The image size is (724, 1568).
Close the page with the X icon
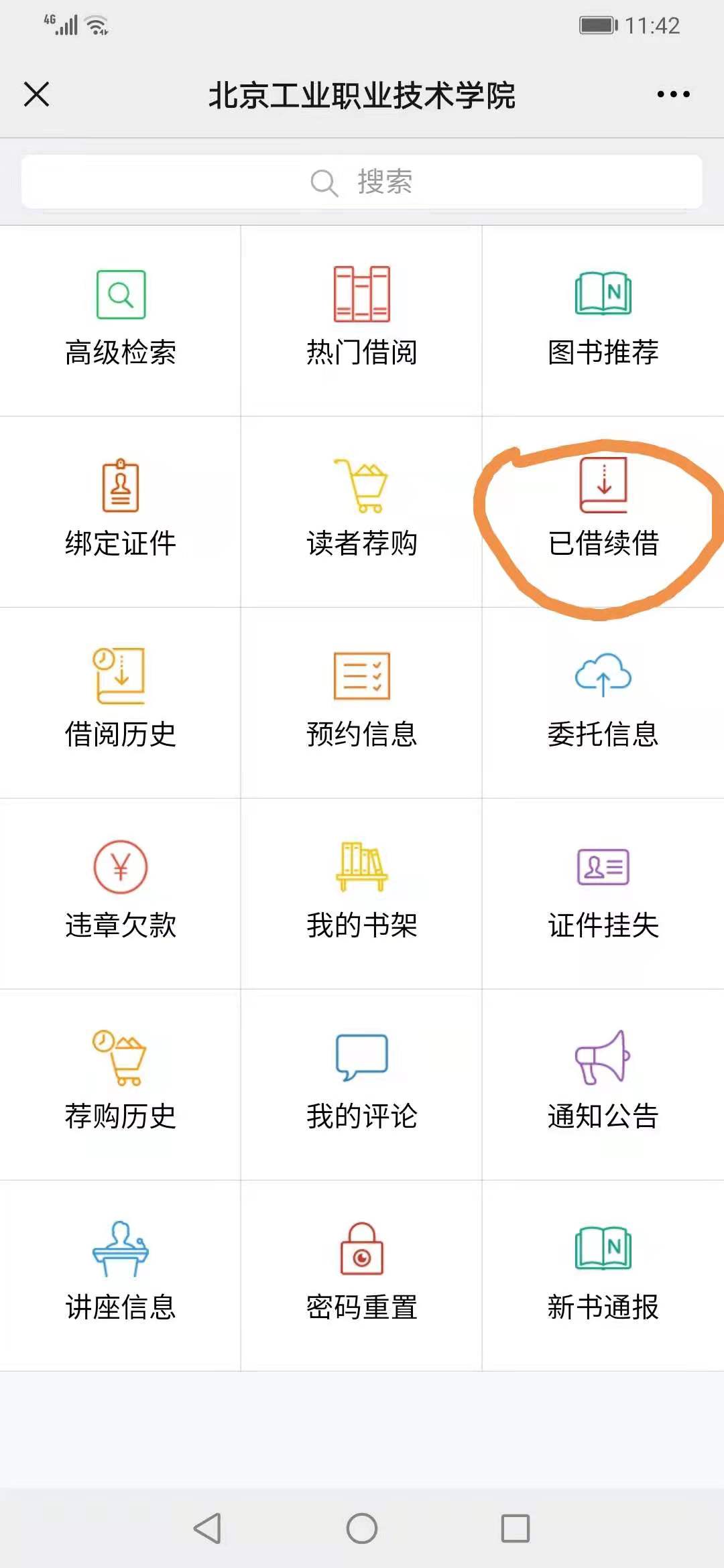(37, 94)
